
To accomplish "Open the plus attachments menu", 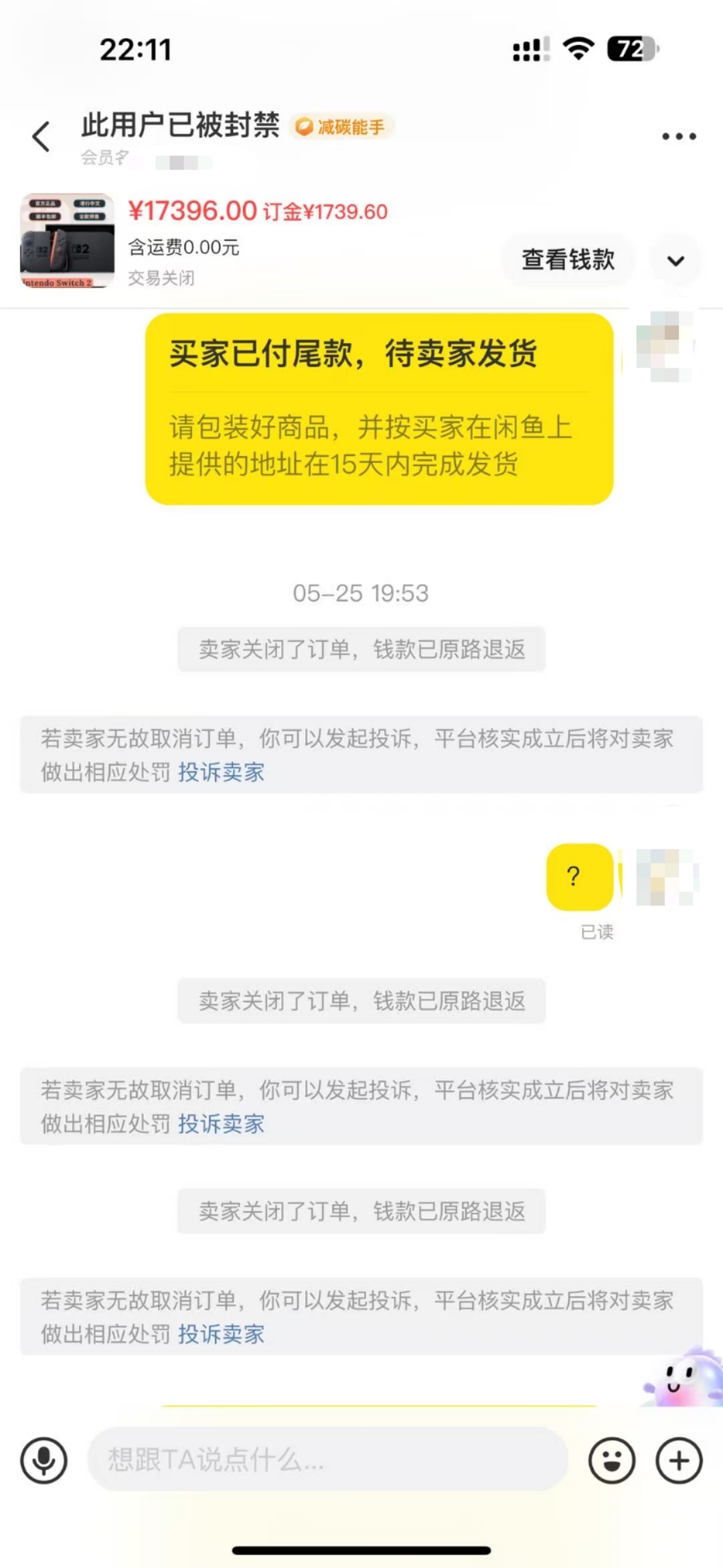I will click(x=679, y=1460).
